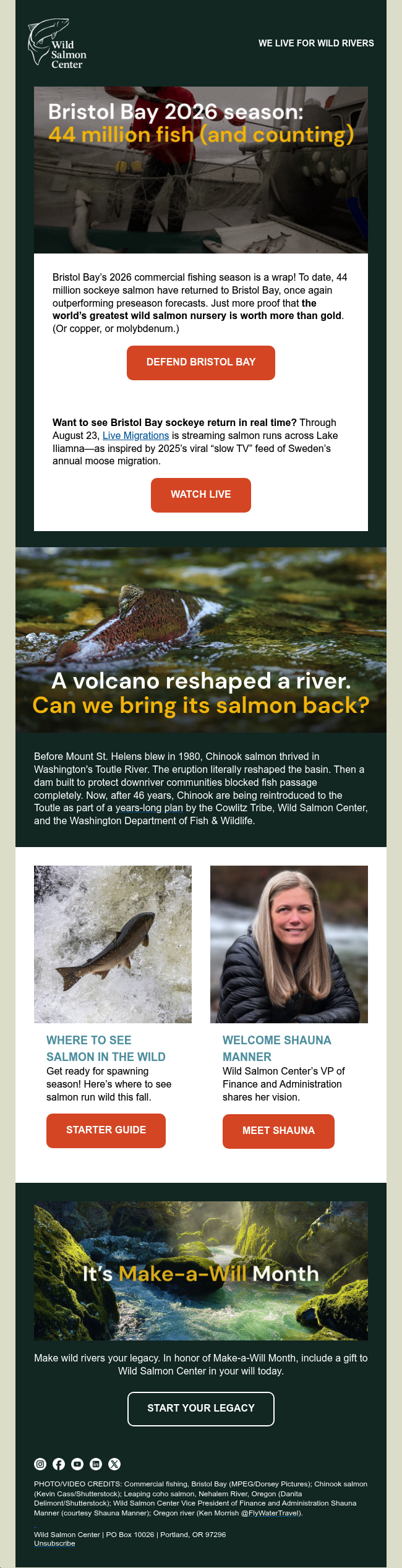Image resolution: width=402 pixels, height=1568 pixels.
Task: Open the Bristol Bay 2026 season banner
Action: [201, 170]
